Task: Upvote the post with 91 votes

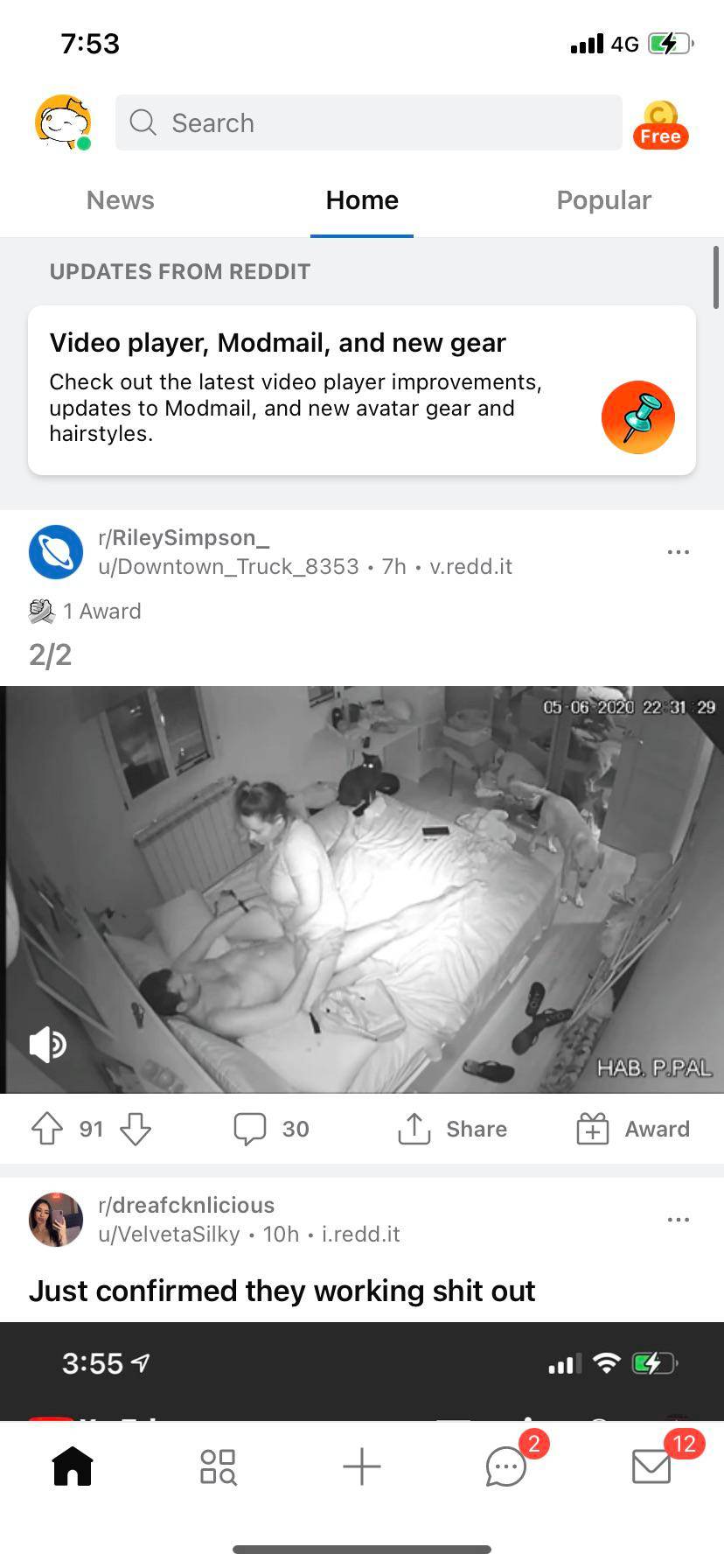Action: 47,1129
